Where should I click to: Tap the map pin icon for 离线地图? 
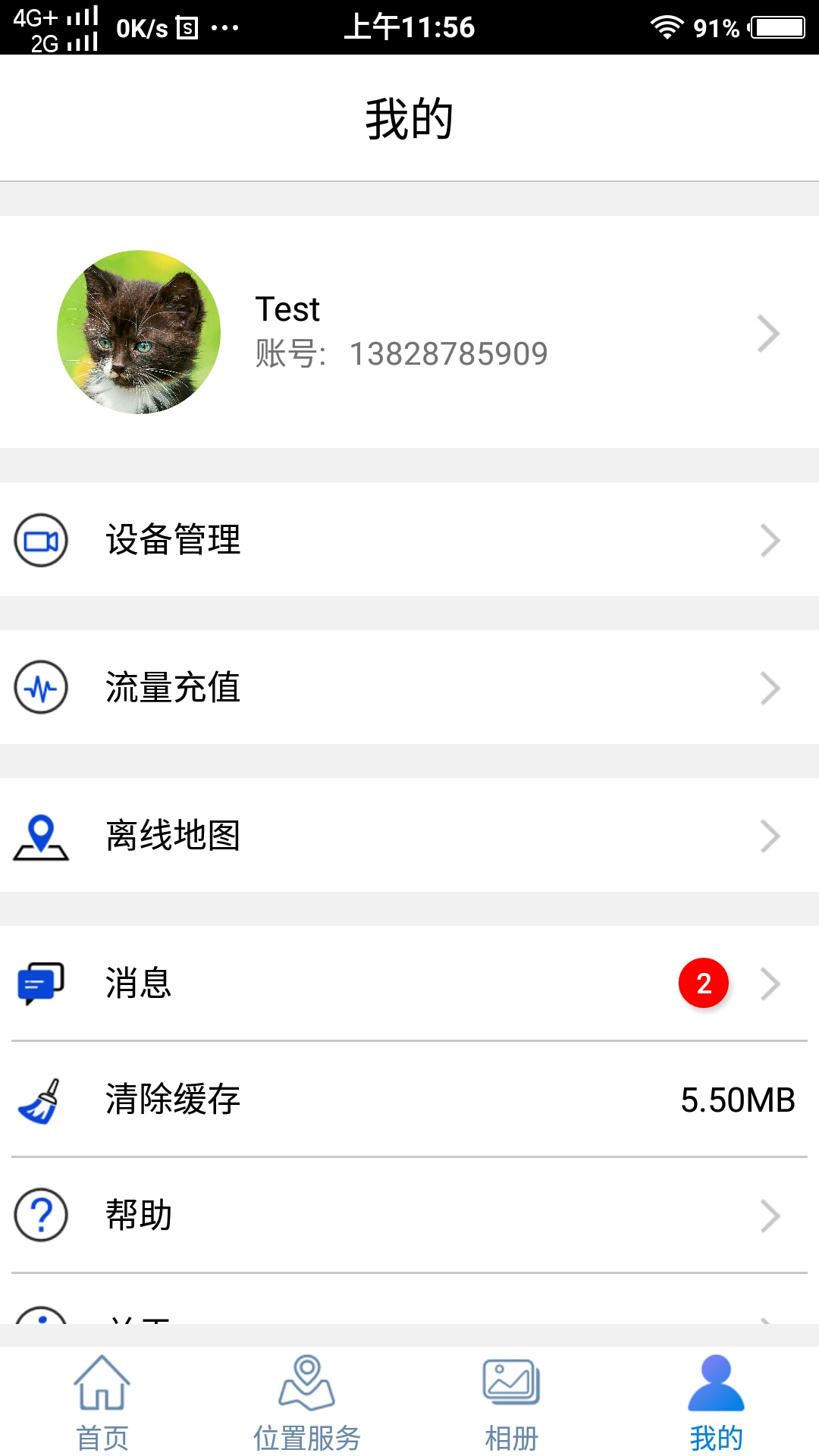click(39, 836)
